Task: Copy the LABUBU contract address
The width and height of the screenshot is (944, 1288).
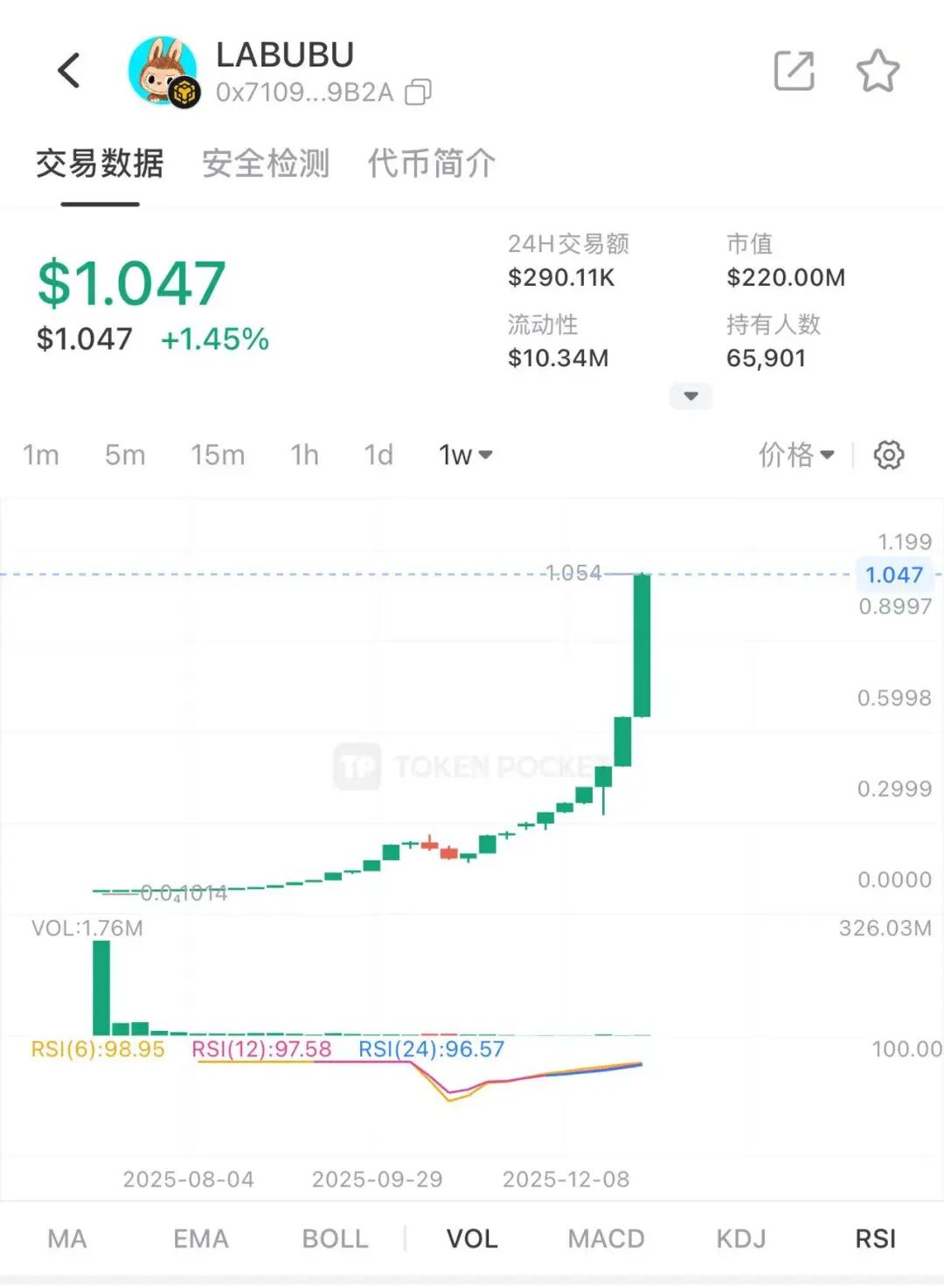Action: [x=419, y=92]
